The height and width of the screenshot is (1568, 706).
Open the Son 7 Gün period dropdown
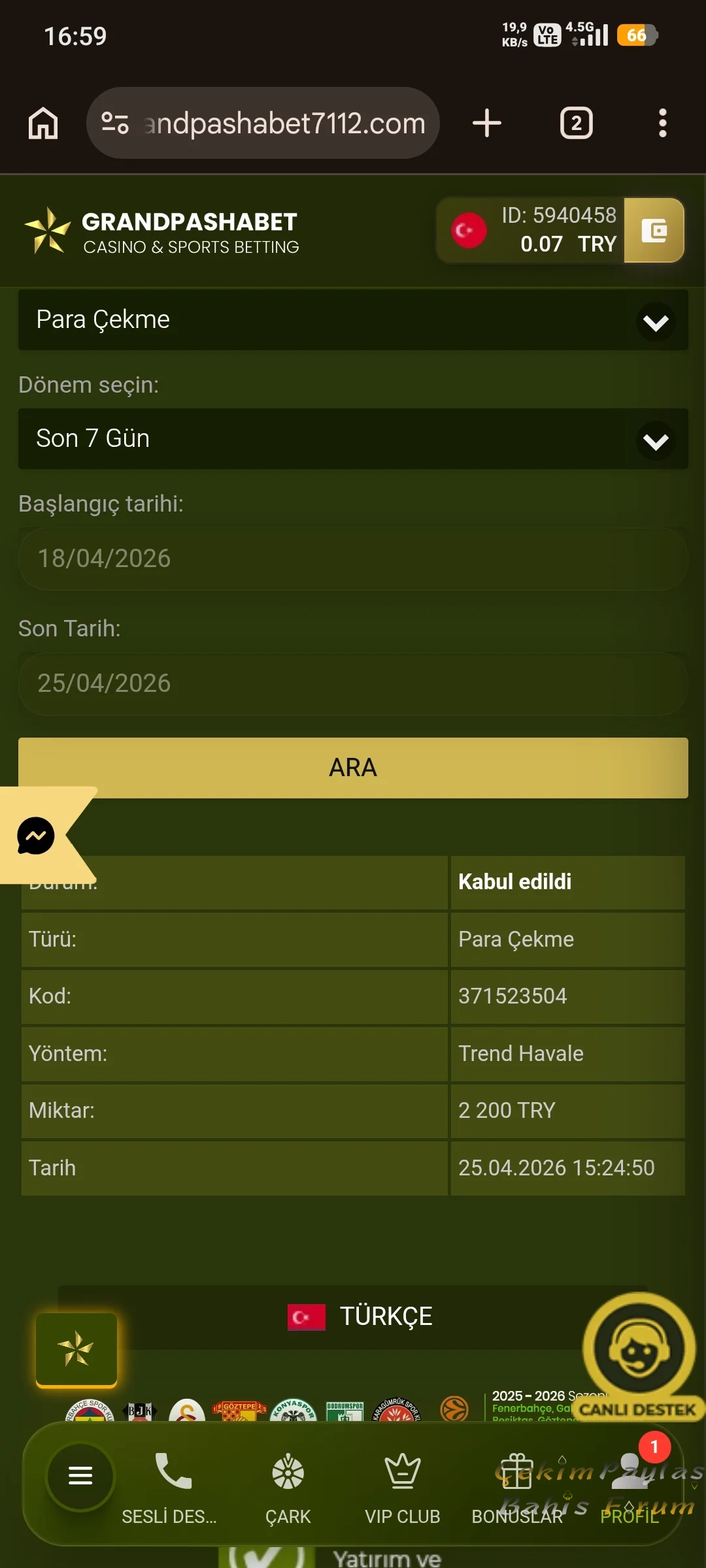click(x=656, y=440)
